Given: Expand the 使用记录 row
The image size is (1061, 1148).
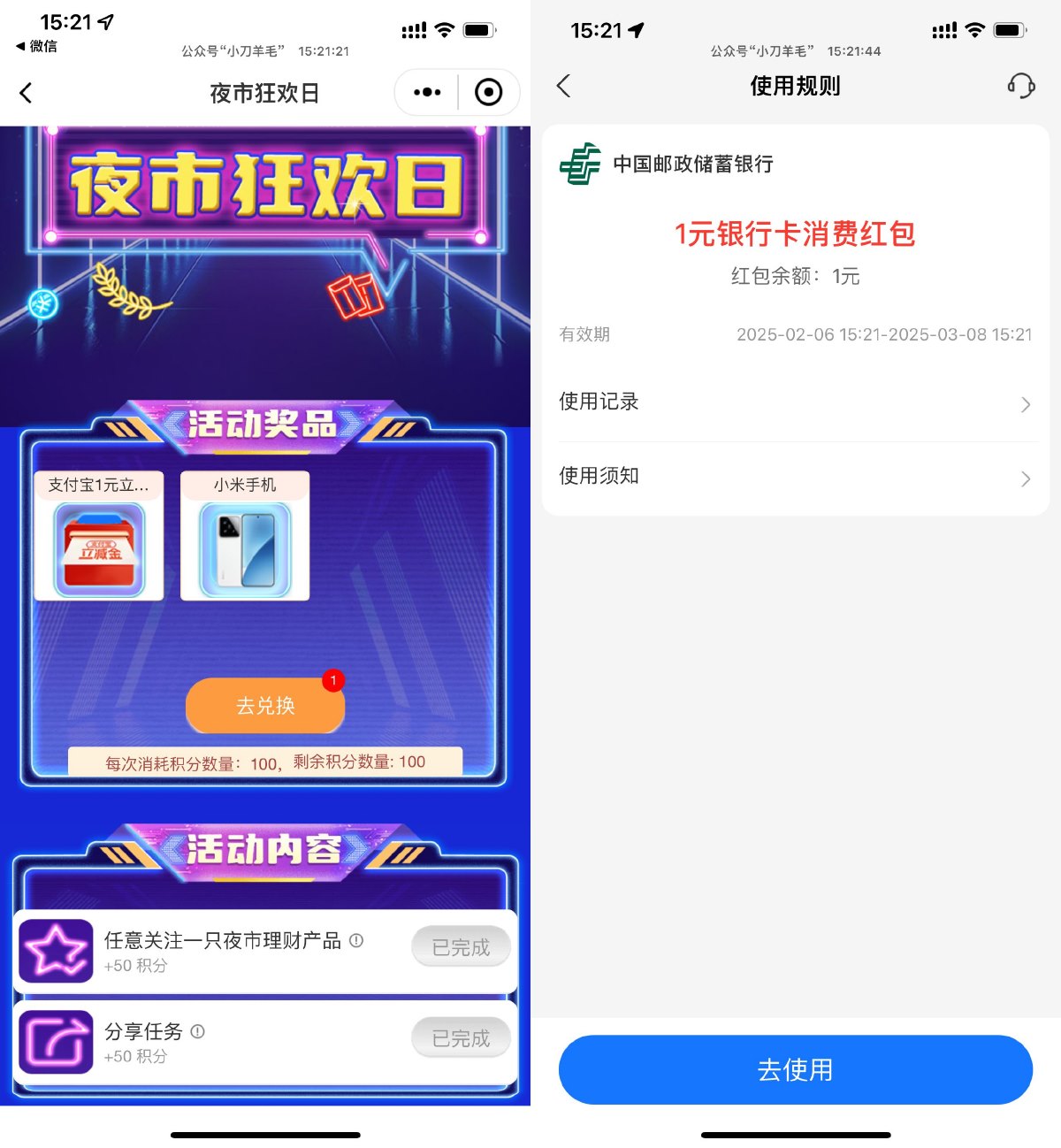Looking at the screenshot, I should tap(794, 403).
